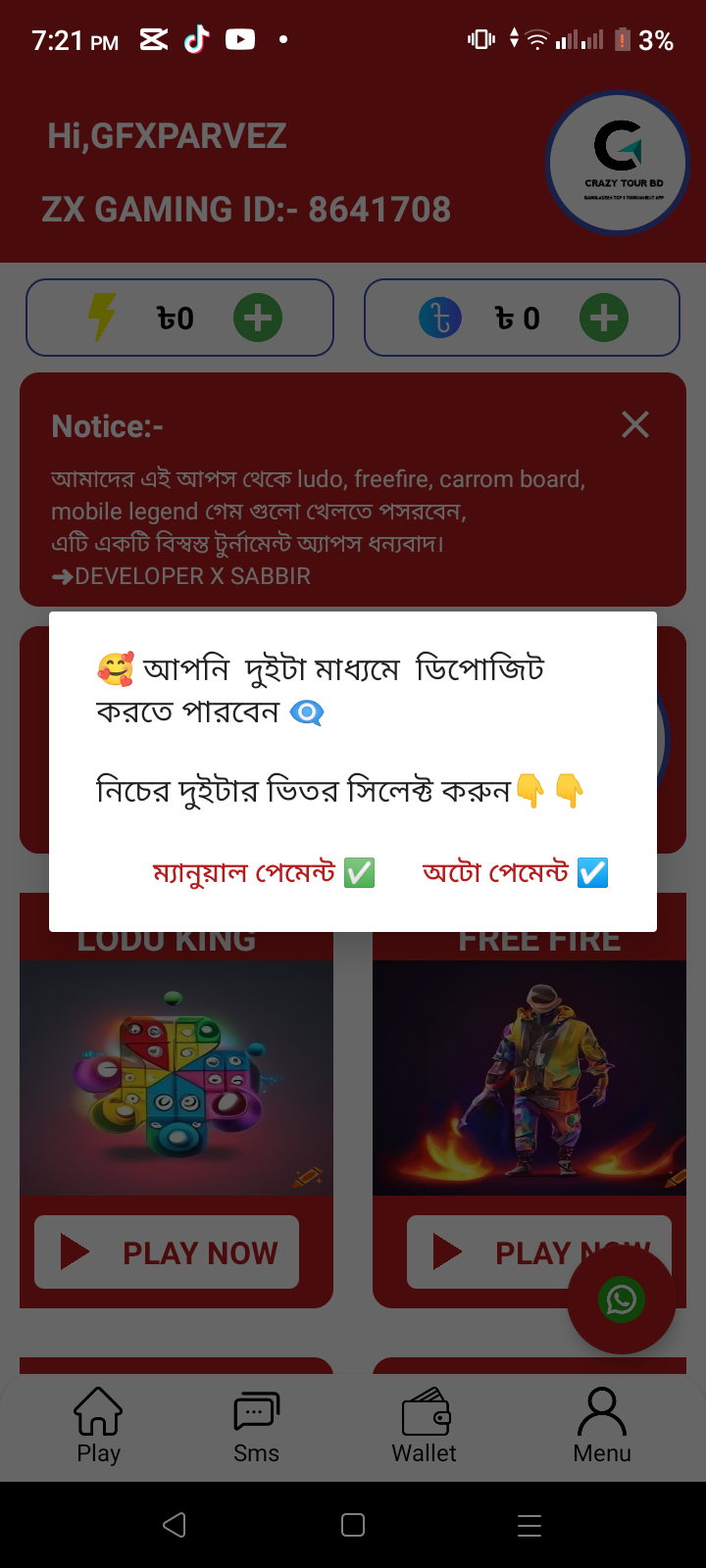Switch to the Sms tab
The width and height of the screenshot is (706, 1568).
pos(256,1427)
